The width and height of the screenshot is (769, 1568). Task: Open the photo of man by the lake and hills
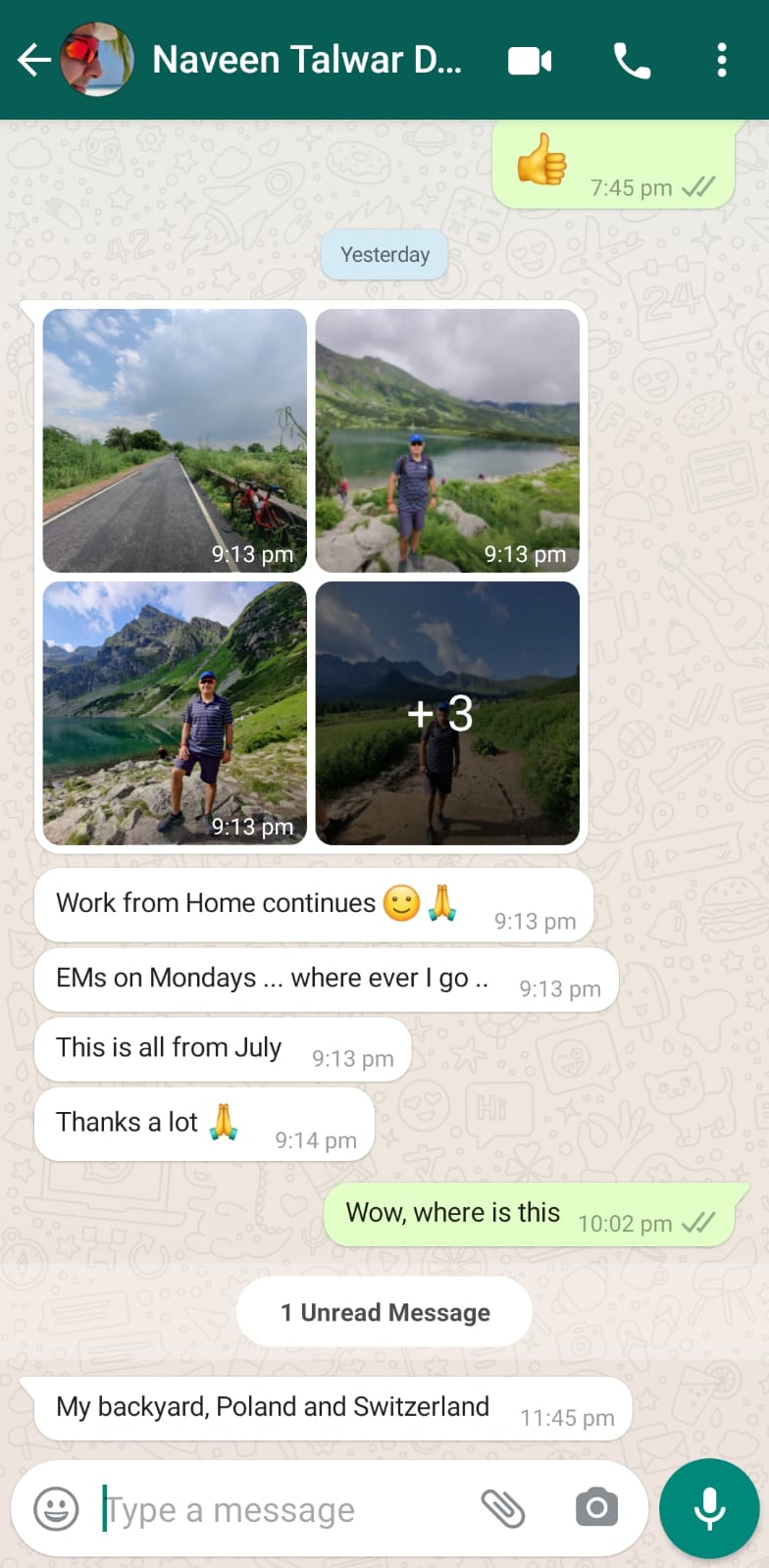(x=447, y=440)
